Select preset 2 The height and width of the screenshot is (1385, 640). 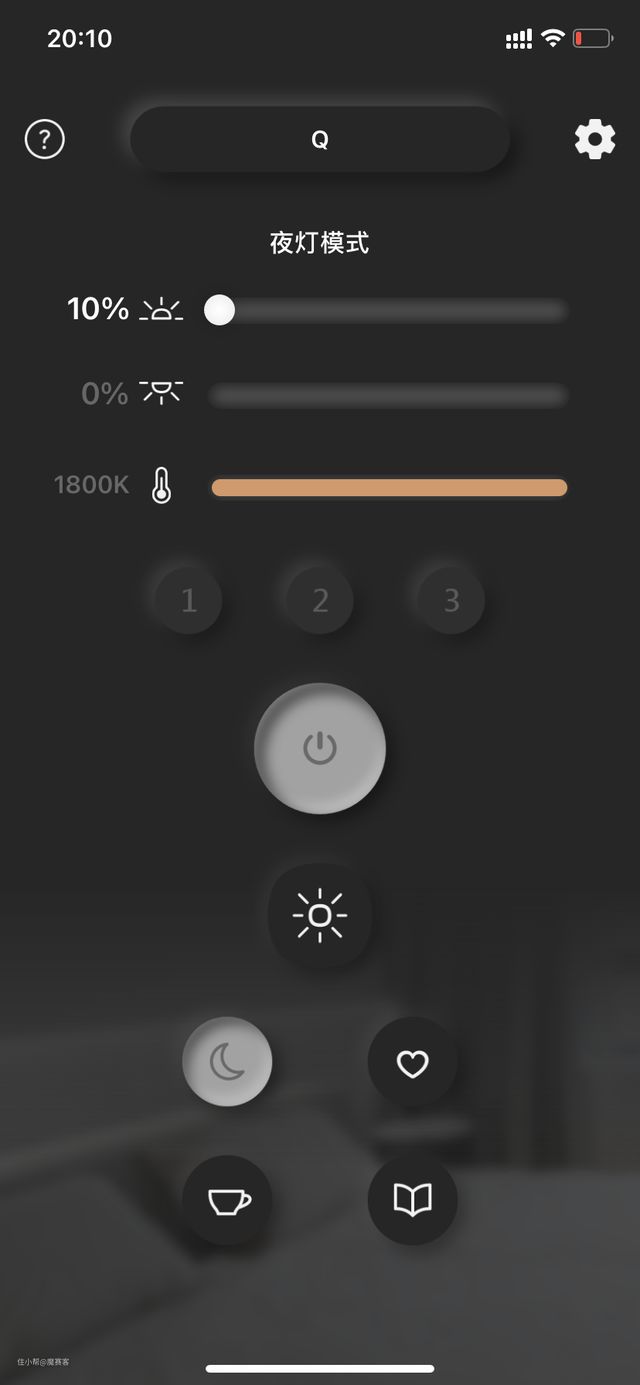[x=320, y=600]
